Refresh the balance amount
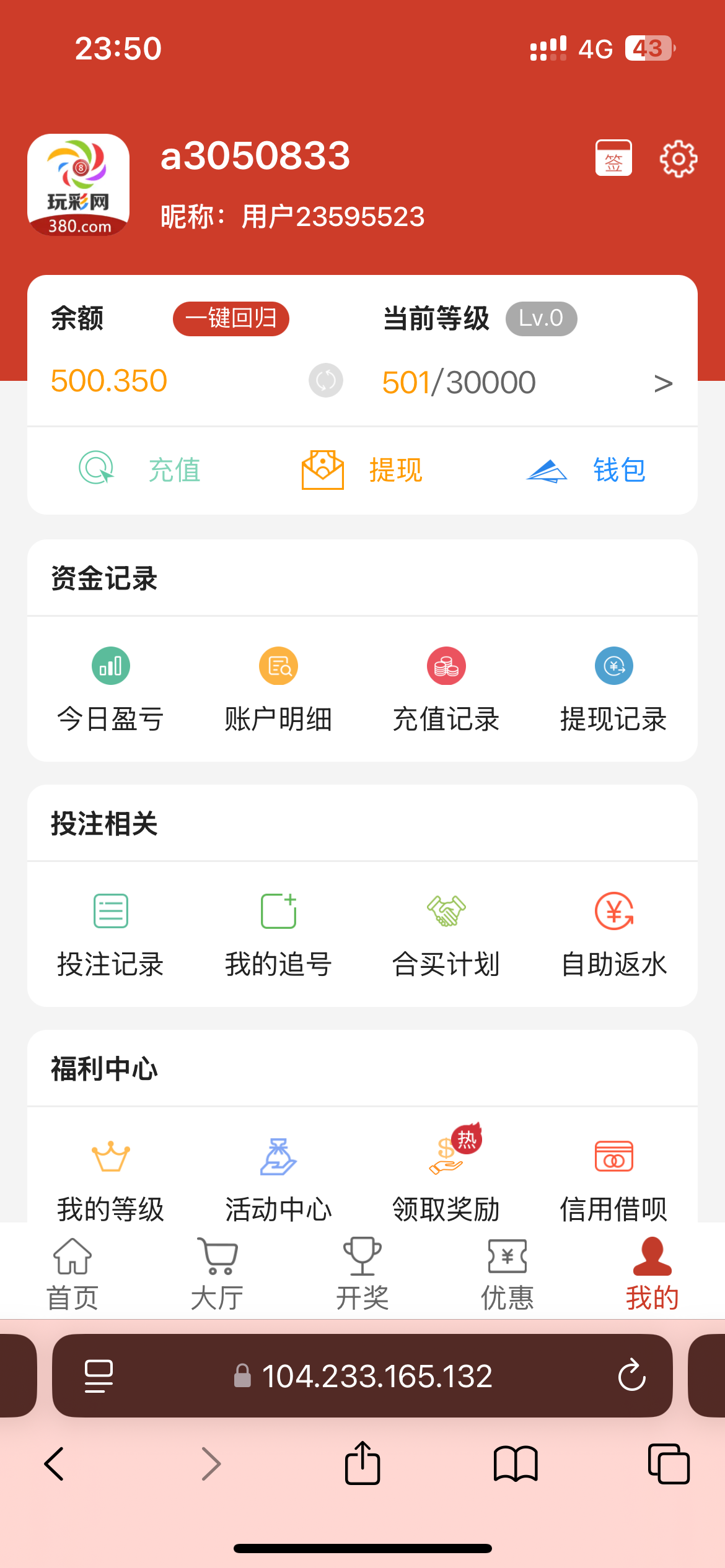The image size is (725, 1568). coord(326,380)
